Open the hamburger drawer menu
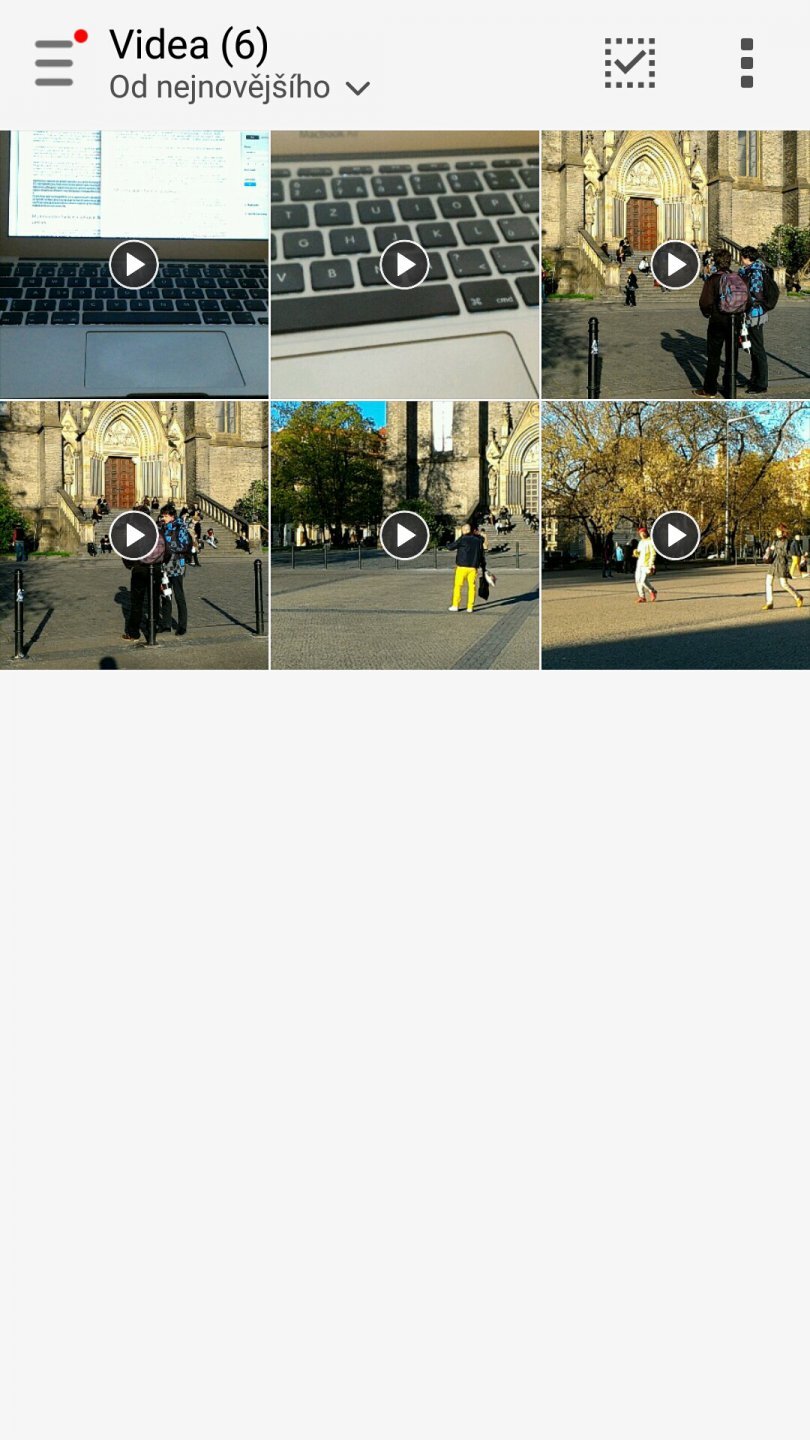 (x=56, y=63)
